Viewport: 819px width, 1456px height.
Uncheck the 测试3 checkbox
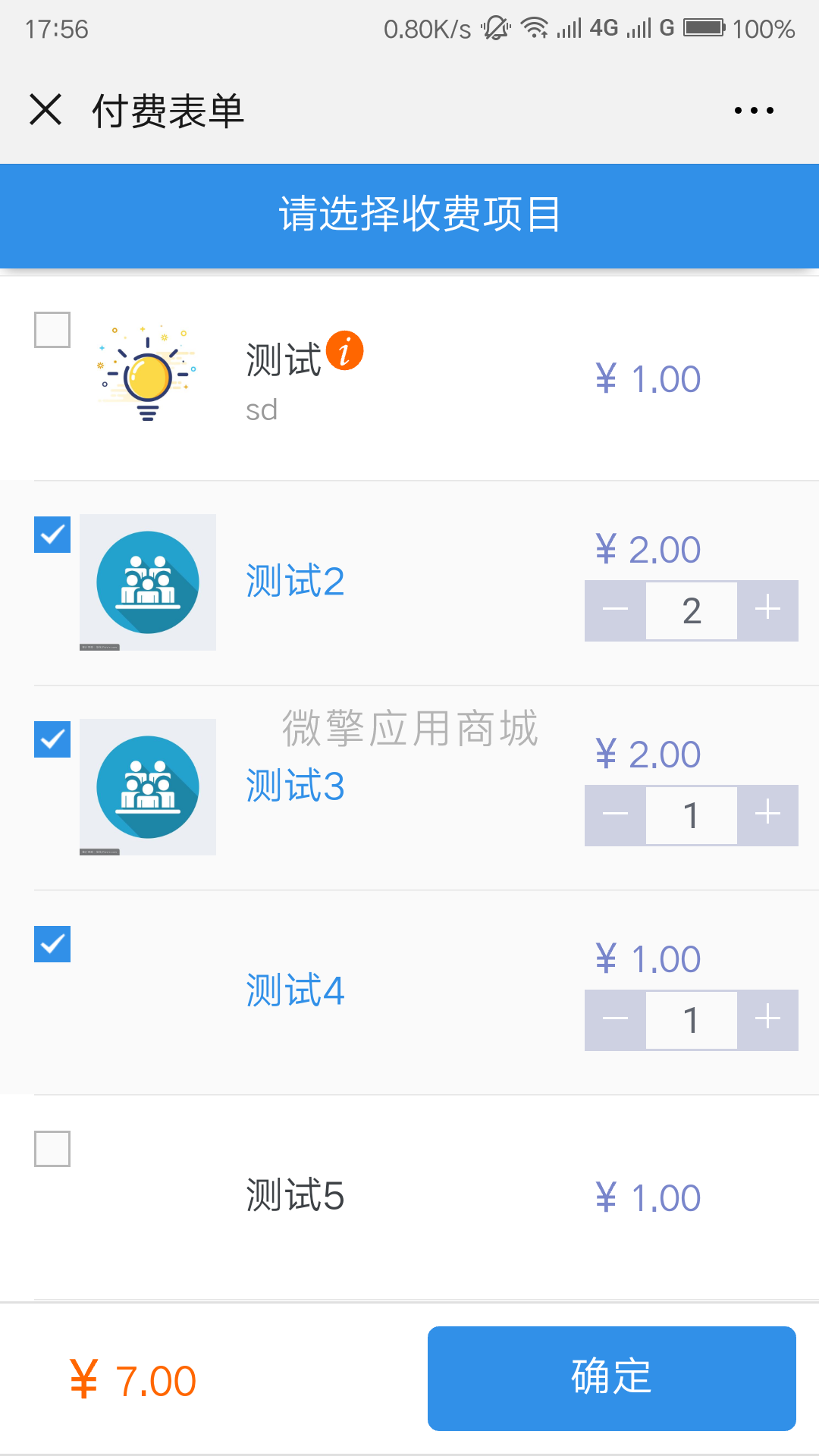52,739
